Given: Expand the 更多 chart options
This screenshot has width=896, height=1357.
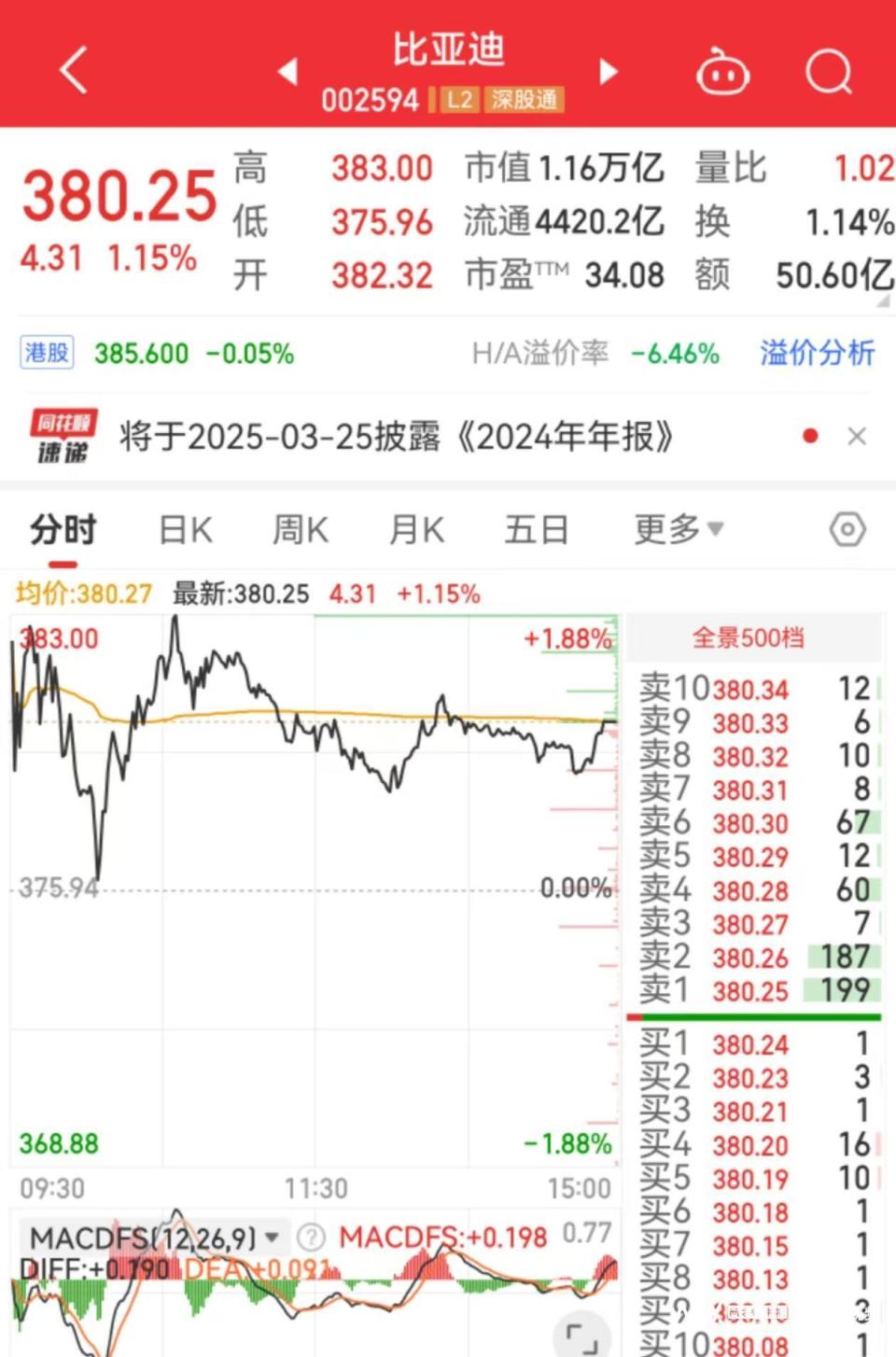Looking at the screenshot, I should coord(679,530).
